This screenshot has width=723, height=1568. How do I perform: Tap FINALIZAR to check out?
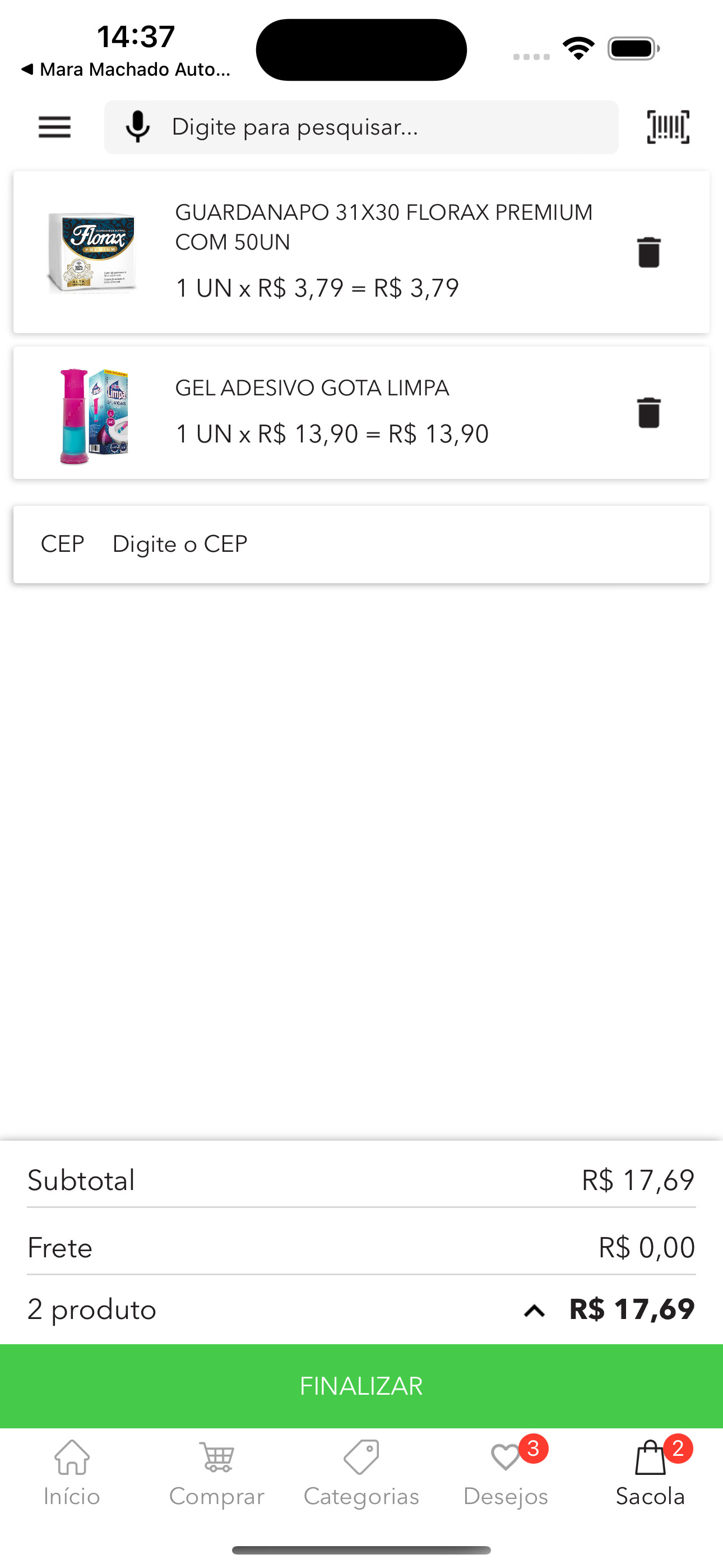(x=361, y=1386)
